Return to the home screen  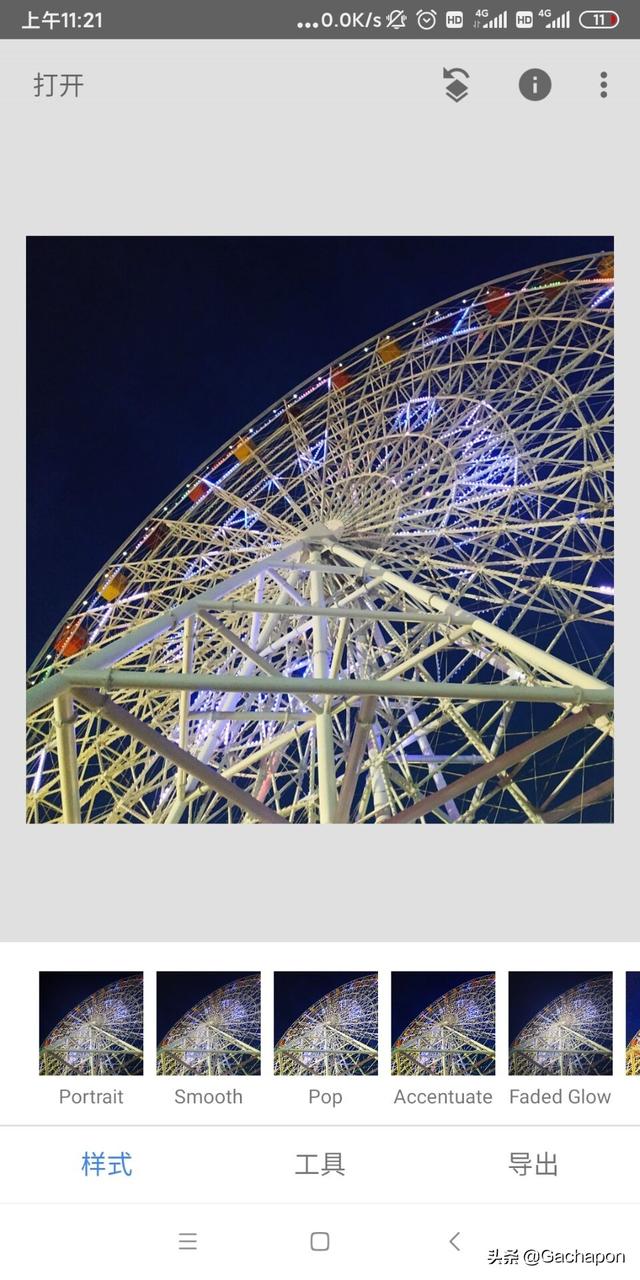[x=320, y=1241]
